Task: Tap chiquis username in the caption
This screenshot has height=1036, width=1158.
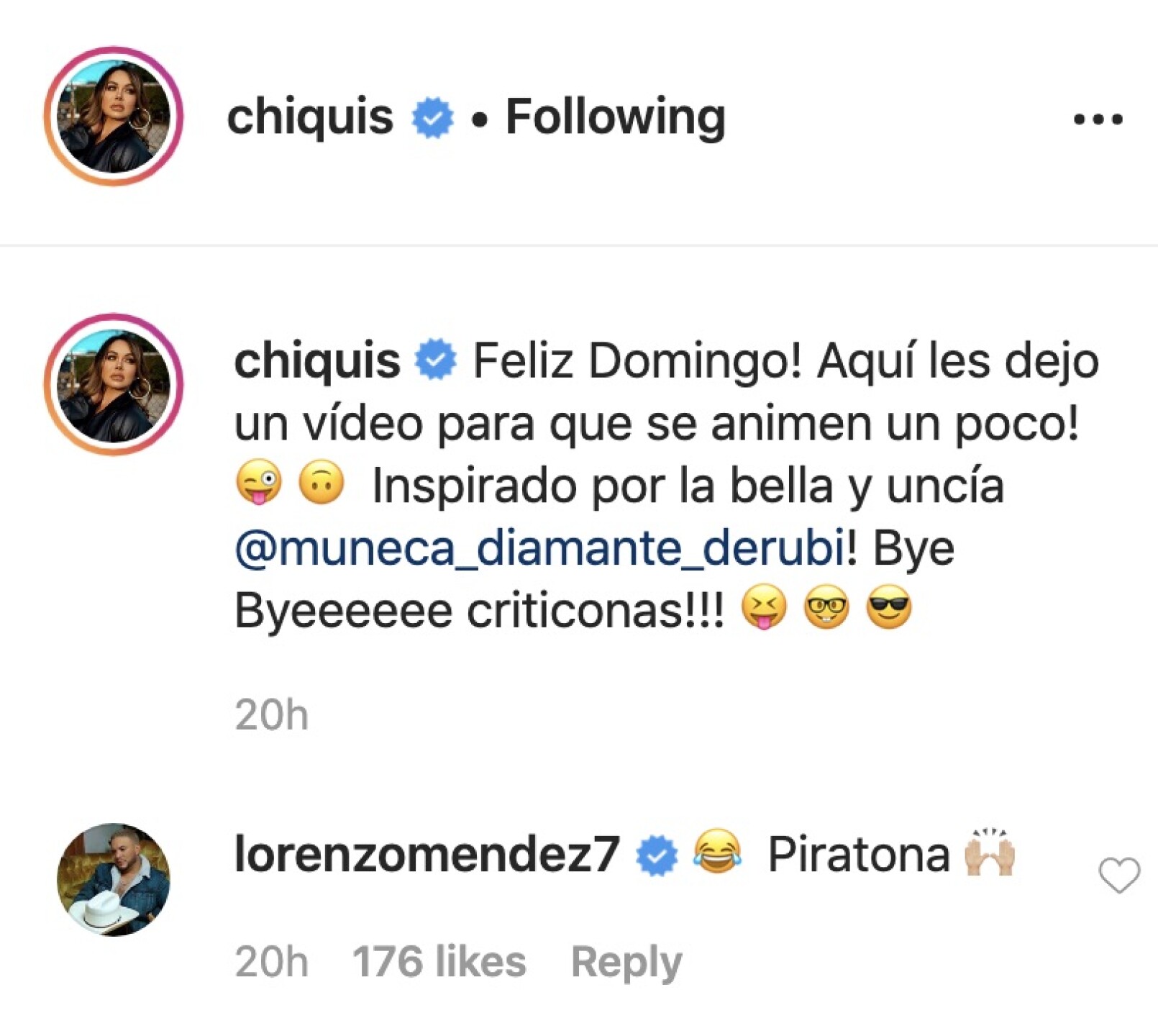Action: coord(316,360)
